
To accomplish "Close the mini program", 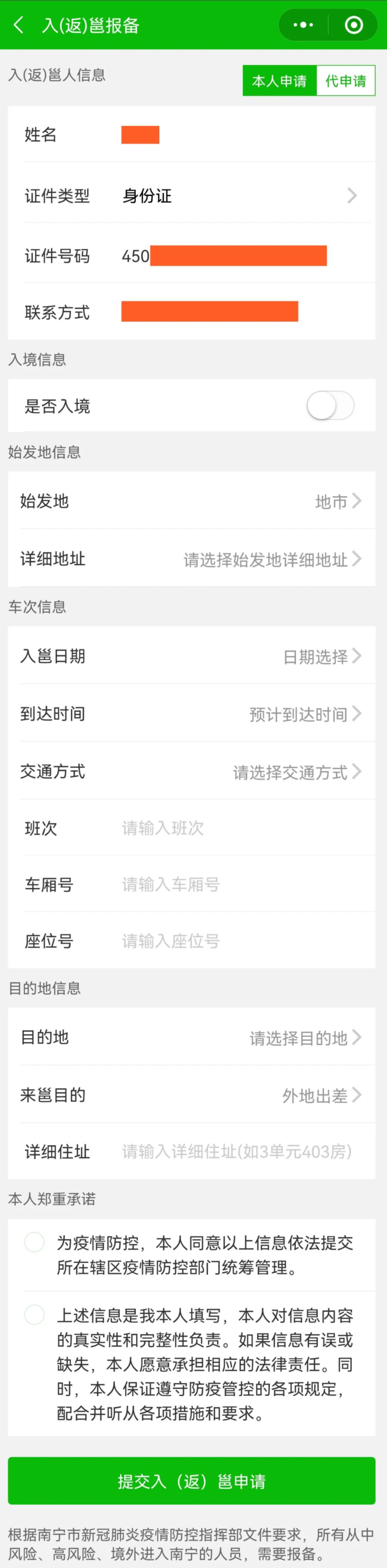I will pyautogui.click(x=353, y=25).
